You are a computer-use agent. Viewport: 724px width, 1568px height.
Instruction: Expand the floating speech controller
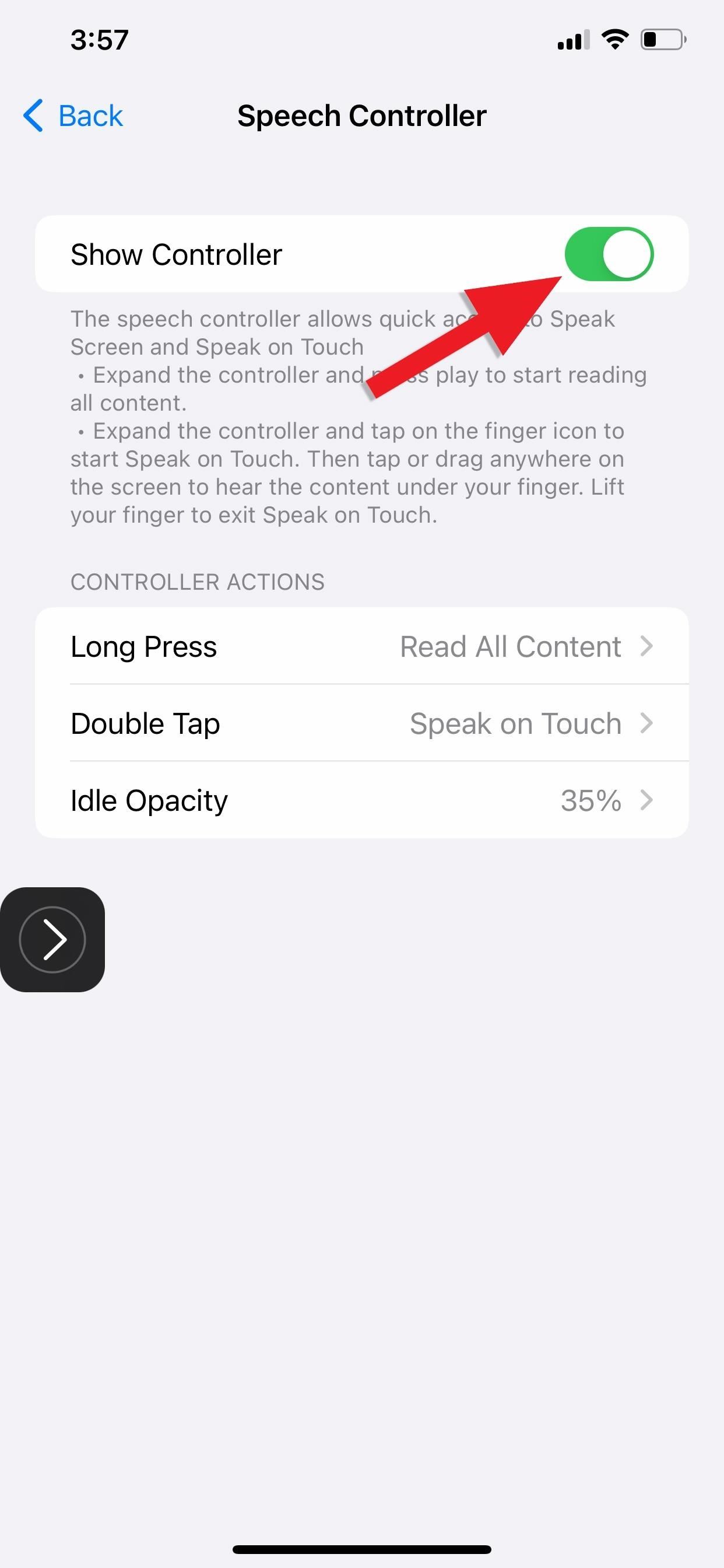[52, 939]
